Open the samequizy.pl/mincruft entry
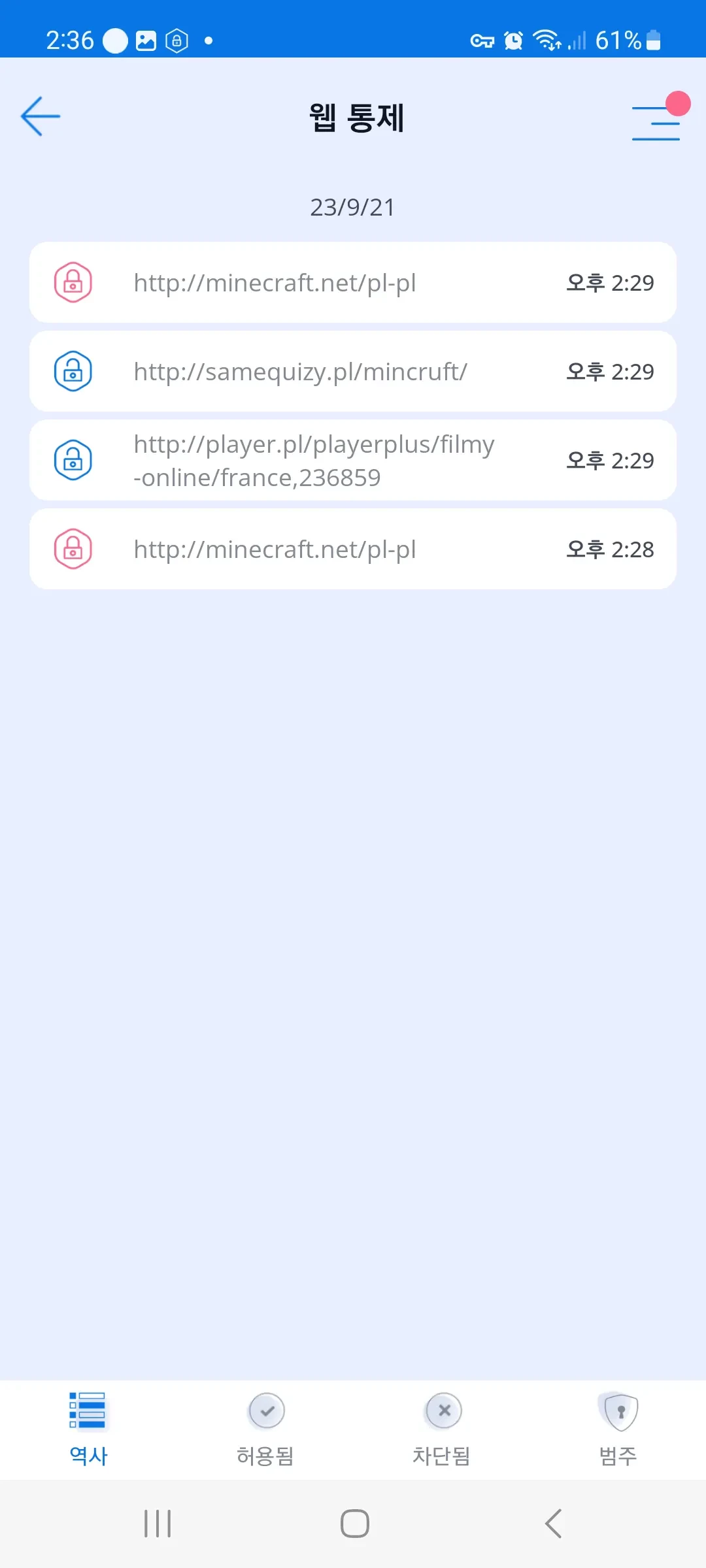706x1568 pixels. pos(353,371)
